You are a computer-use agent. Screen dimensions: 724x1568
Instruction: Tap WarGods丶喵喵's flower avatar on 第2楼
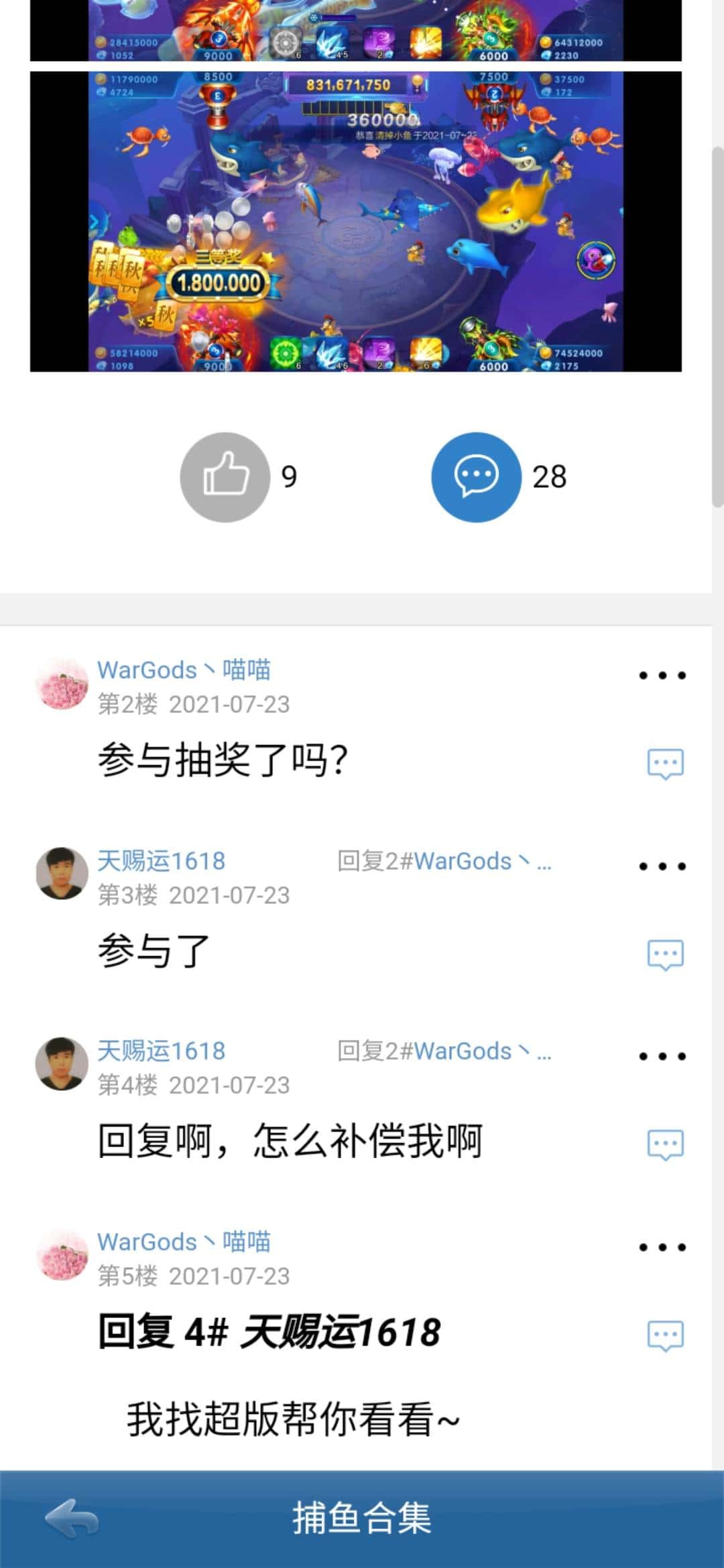click(62, 682)
